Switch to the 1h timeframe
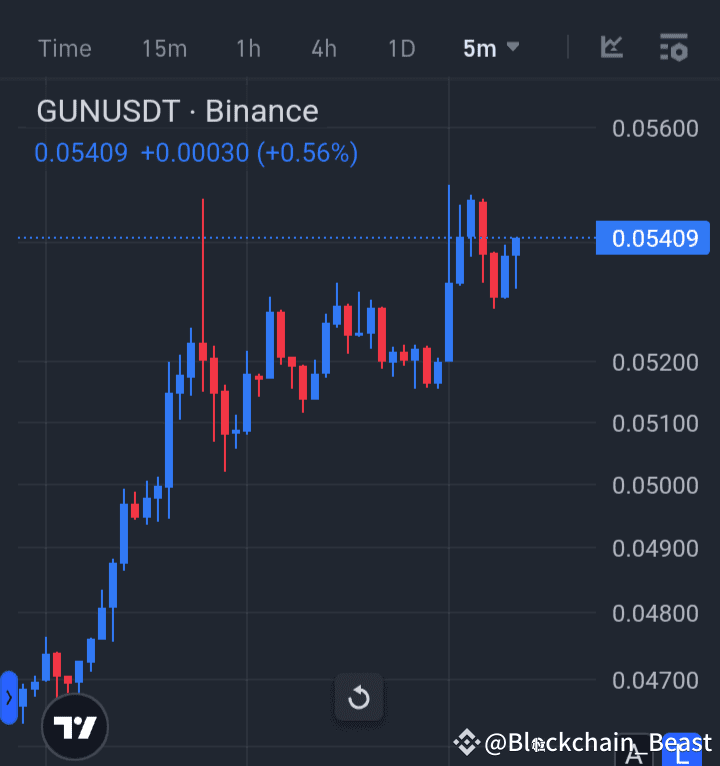Screen dimensions: 720x766 [248, 47]
